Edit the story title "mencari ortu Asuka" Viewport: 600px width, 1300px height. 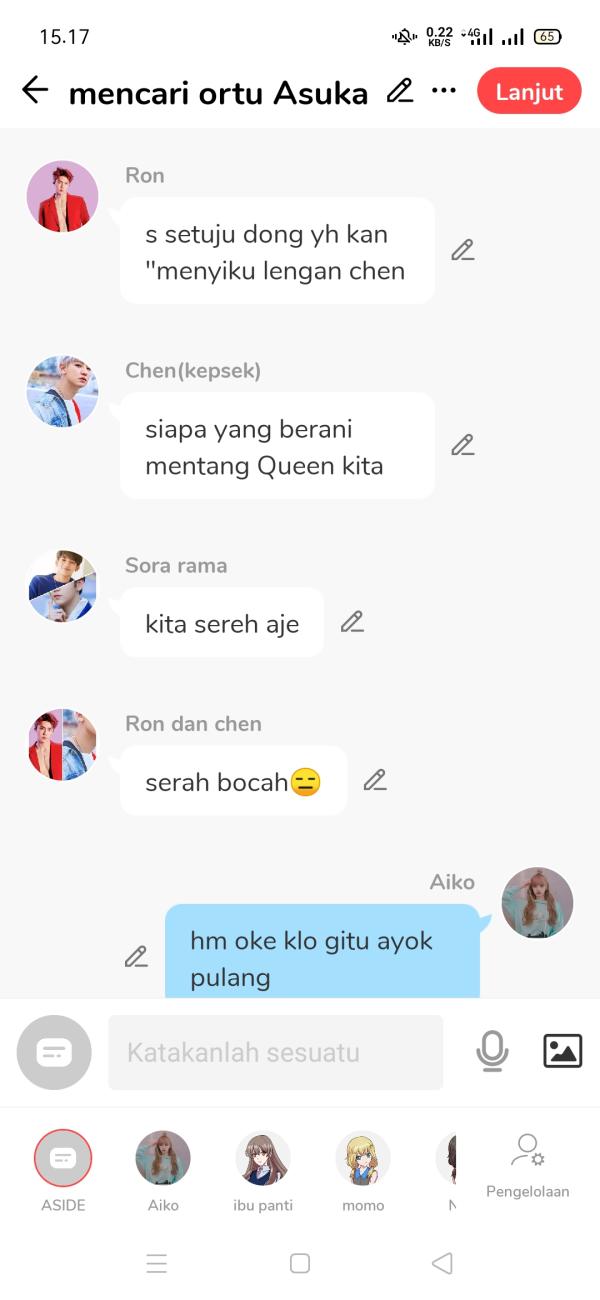coord(400,91)
